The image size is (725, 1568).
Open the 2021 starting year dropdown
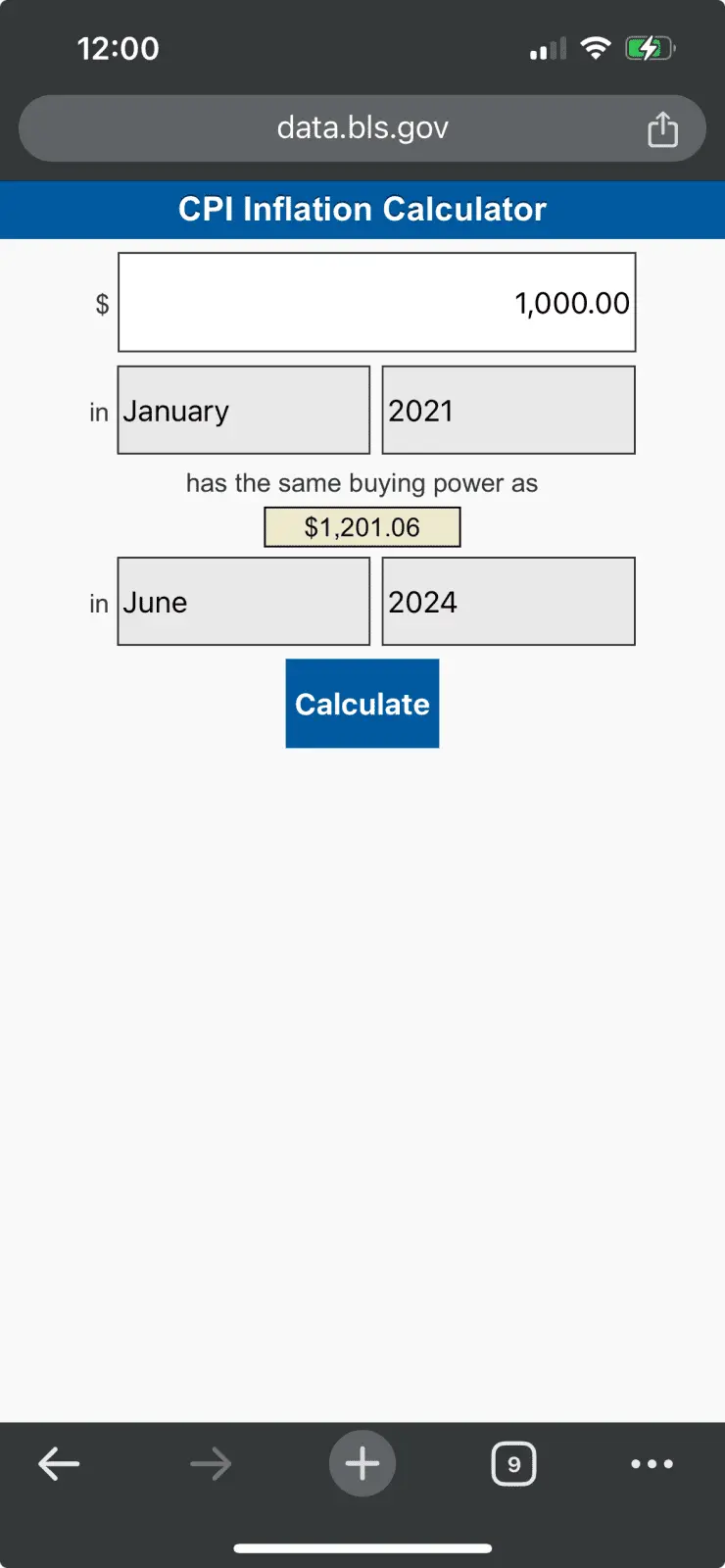pos(507,410)
